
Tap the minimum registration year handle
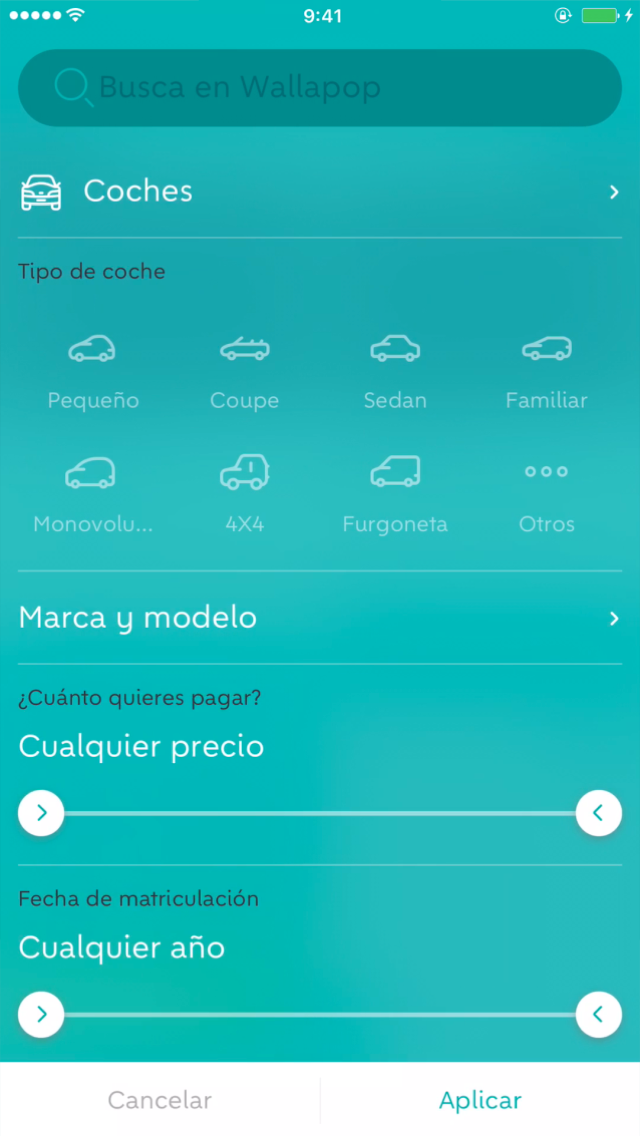point(41,1015)
